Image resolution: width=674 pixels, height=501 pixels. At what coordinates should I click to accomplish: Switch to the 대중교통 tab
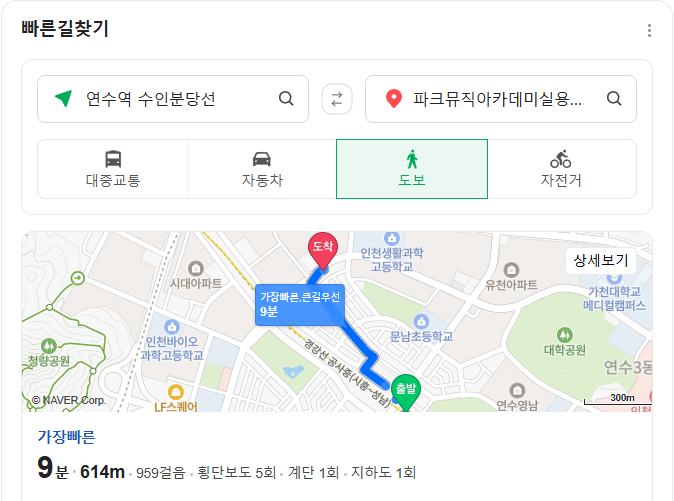(x=113, y=169)
